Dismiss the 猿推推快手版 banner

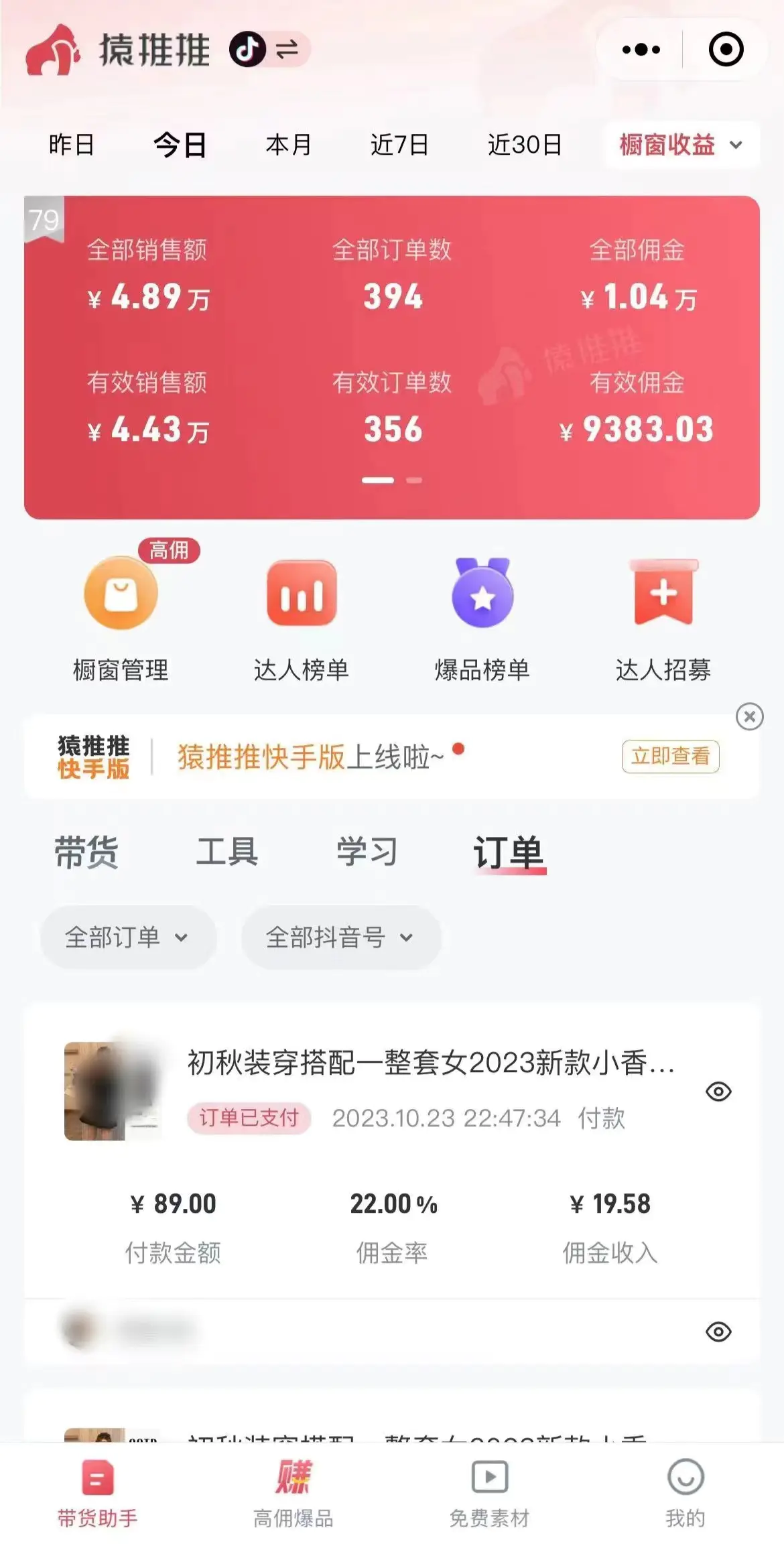749,716
